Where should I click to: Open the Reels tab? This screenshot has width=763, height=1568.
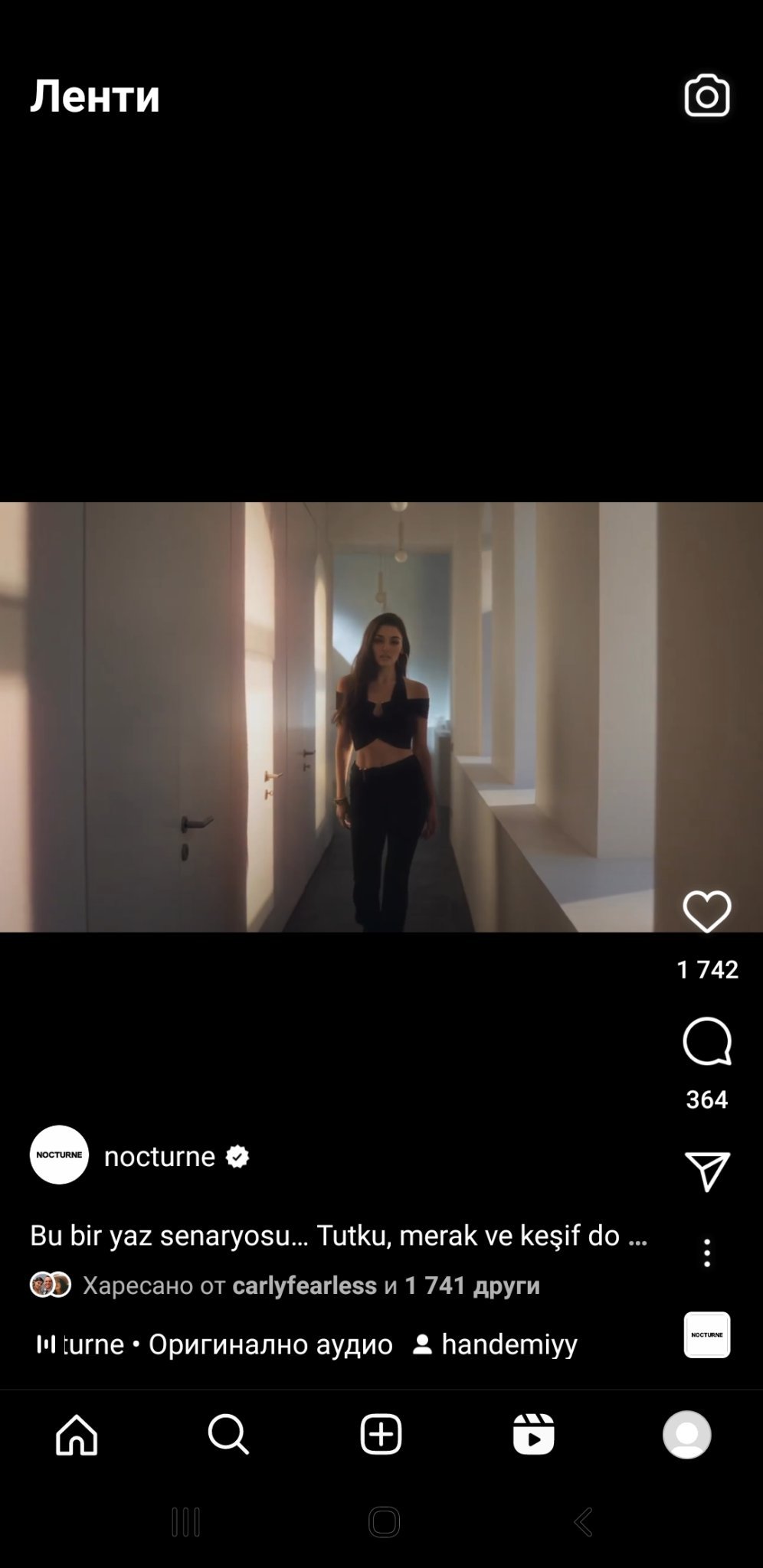coord(533,1434)
